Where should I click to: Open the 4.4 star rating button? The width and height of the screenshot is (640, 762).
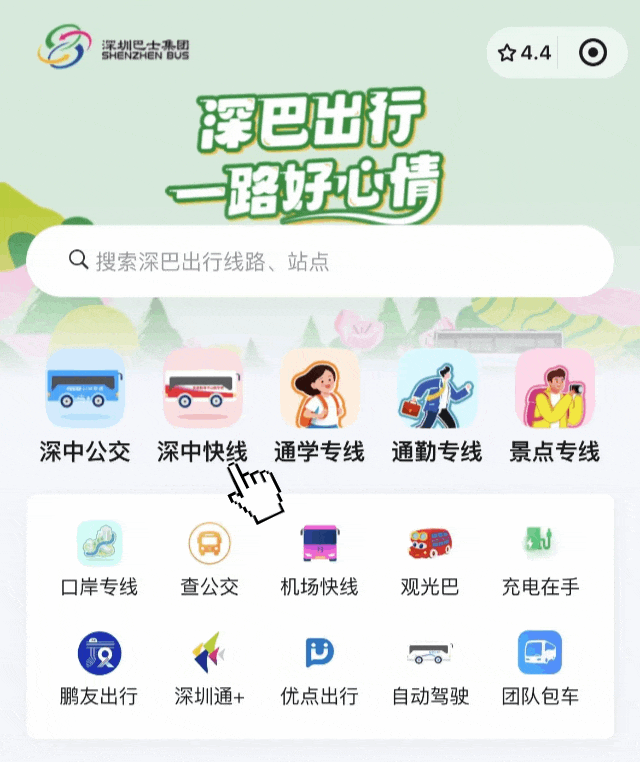[525, 53]
